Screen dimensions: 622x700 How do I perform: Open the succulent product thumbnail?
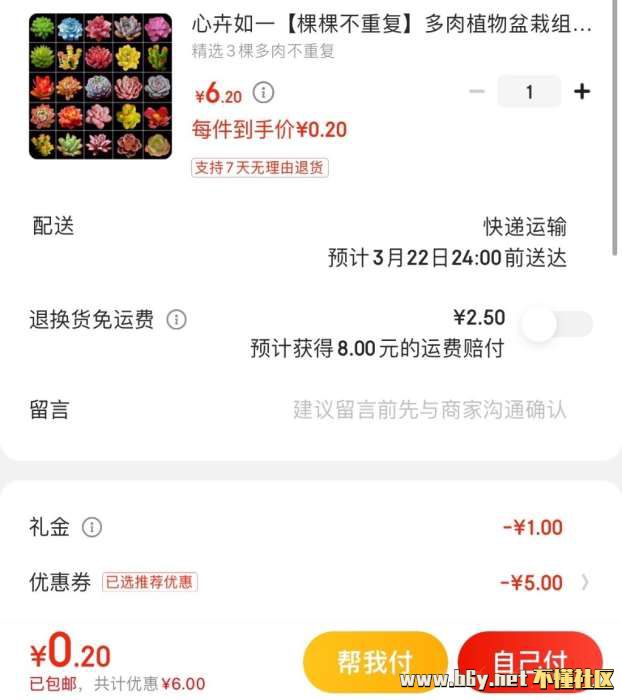pos(100,87)
